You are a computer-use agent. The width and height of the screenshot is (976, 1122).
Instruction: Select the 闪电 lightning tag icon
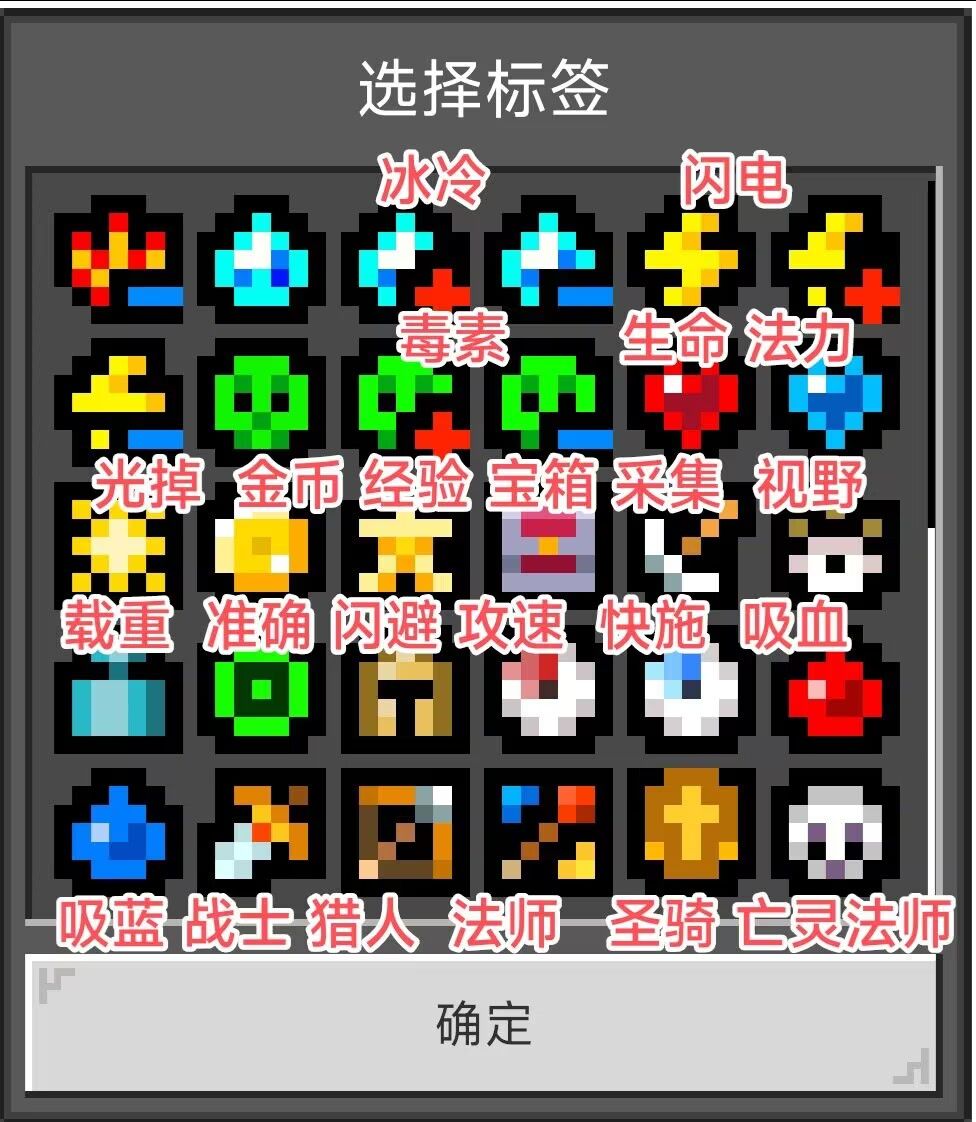687,260
